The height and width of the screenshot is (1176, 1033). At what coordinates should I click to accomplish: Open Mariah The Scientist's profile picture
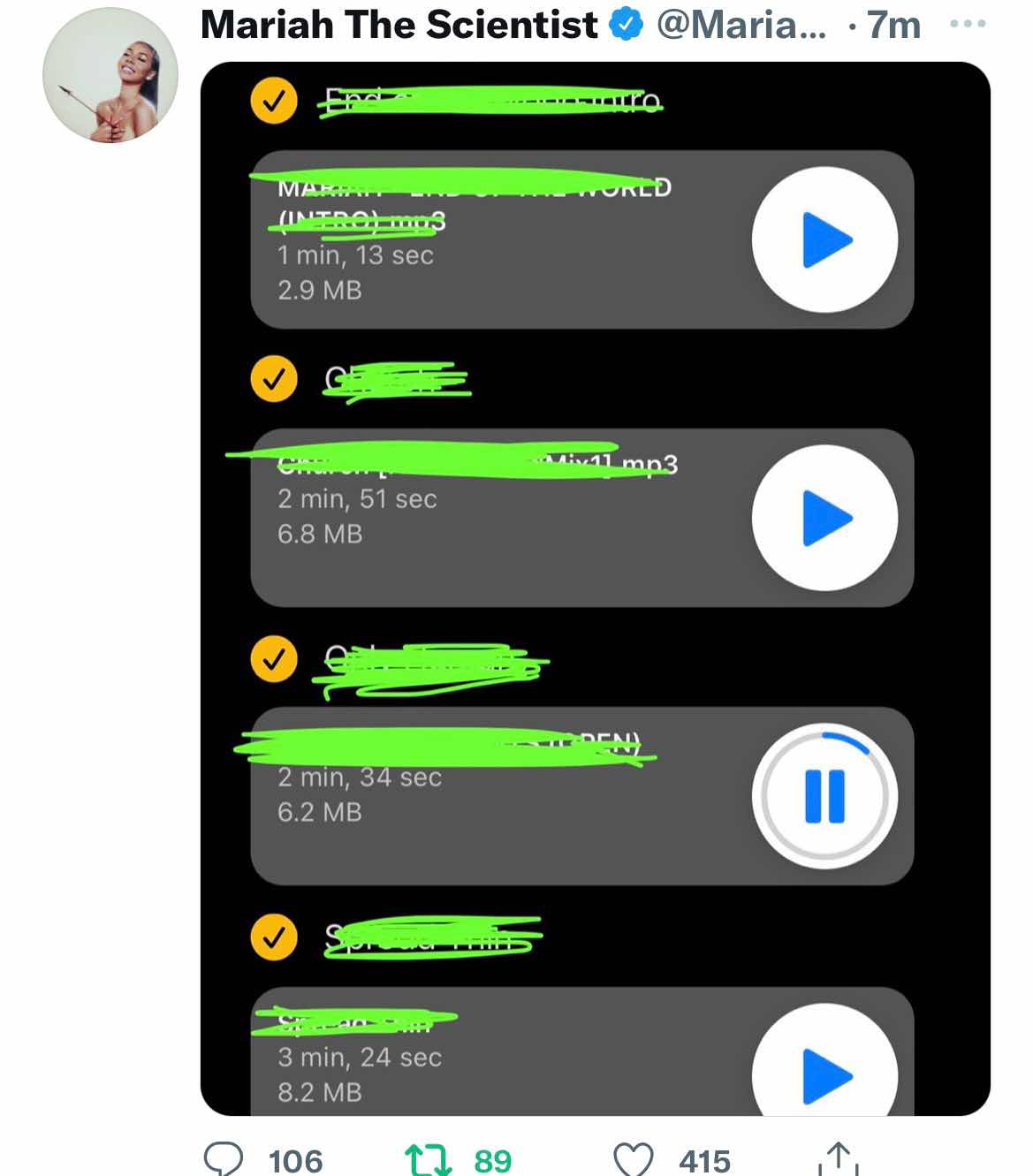(x=110, y=75)
